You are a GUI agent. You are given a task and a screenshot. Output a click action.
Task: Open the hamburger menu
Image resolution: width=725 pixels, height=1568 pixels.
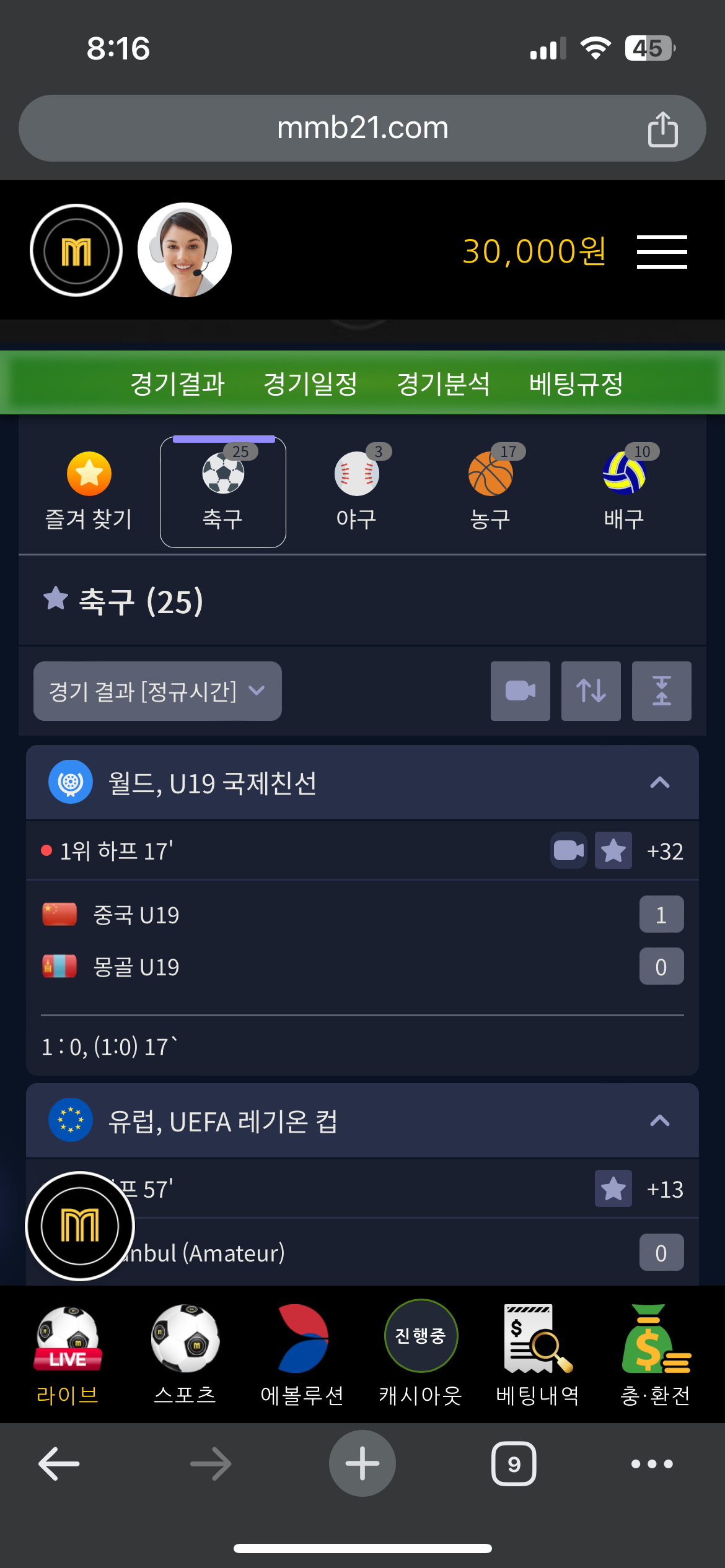662,251
